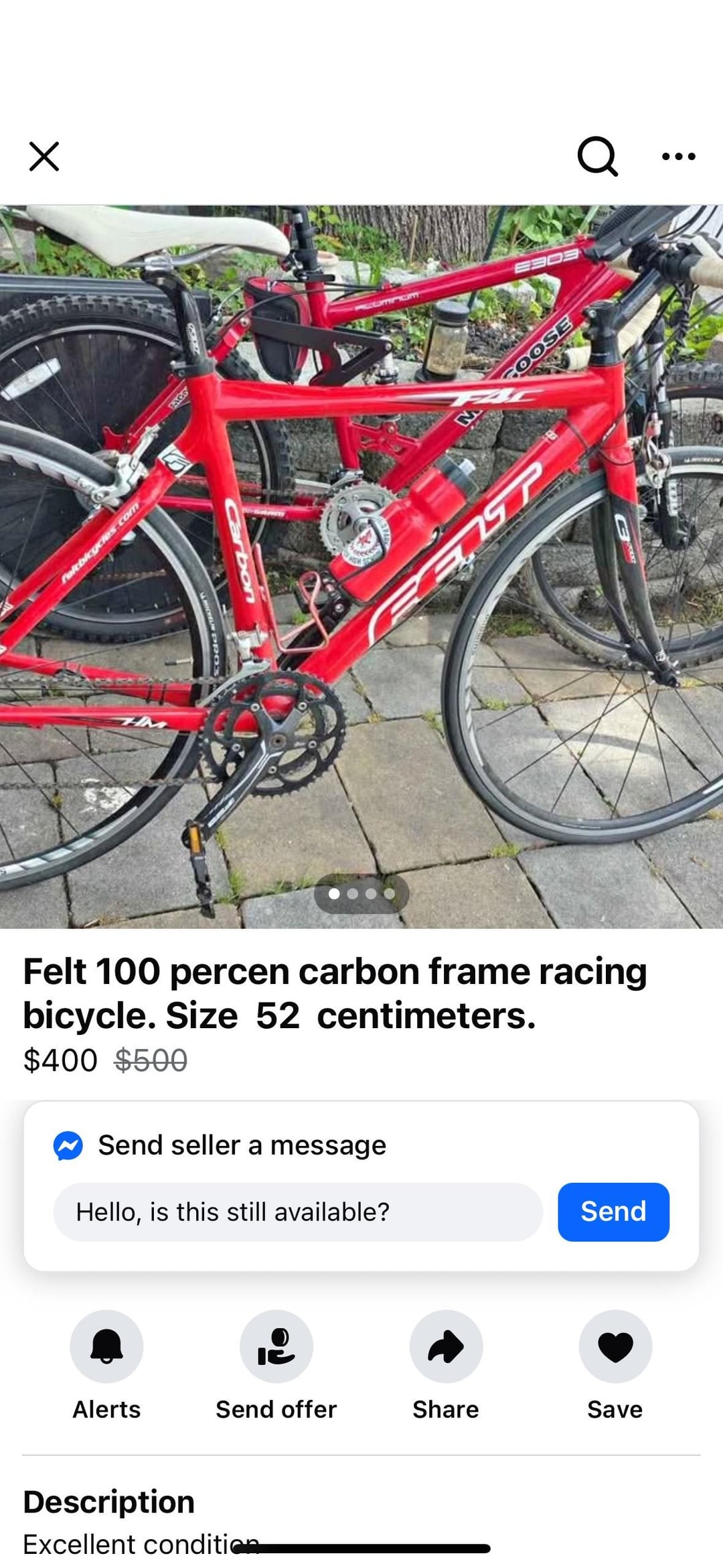Open the search magnifier icon
723x1568 pixels.
tap(598, 157)
